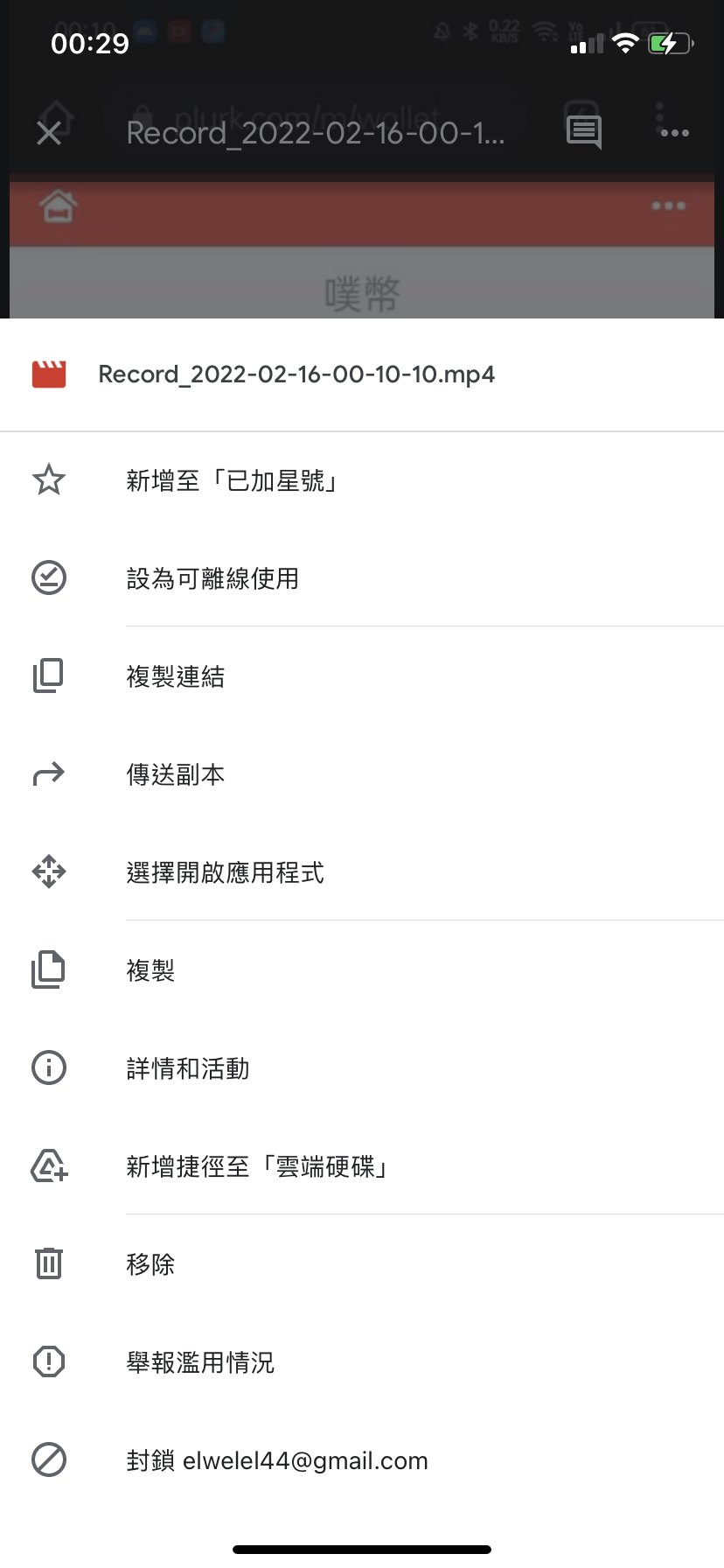Tap 複製 to make a copy
The image size is (724, 1568).
[x=362, y=969]
